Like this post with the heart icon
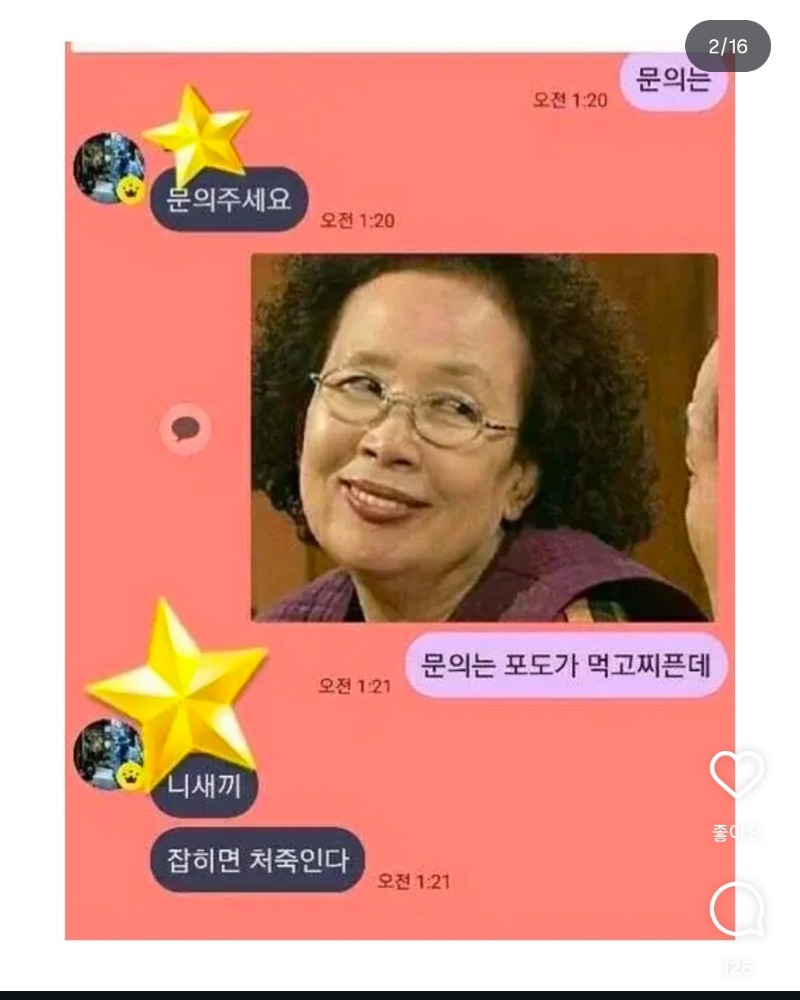Screen dimensions: 800x1000 click(x=737, y=775)
